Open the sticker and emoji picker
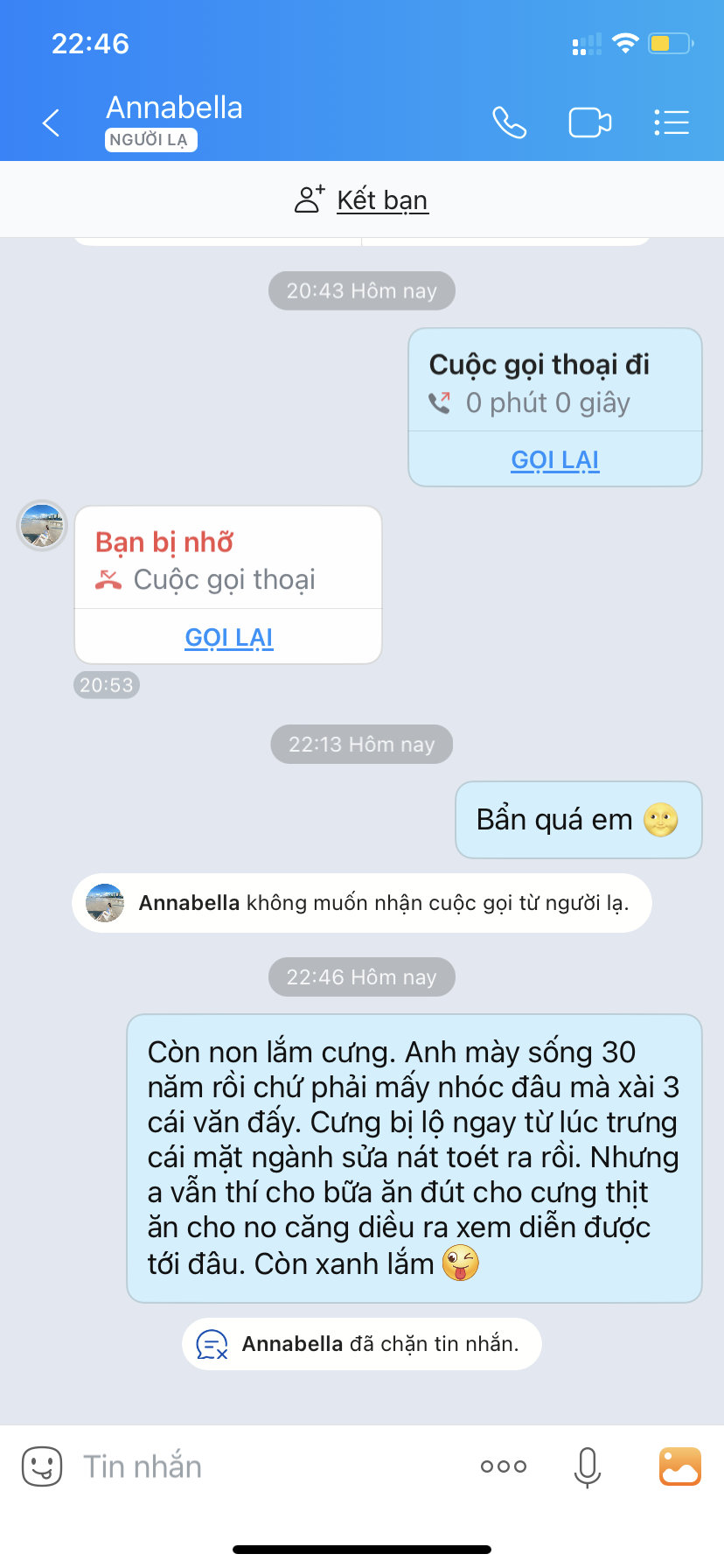724x1568 pixels. tap(42, 1466)
